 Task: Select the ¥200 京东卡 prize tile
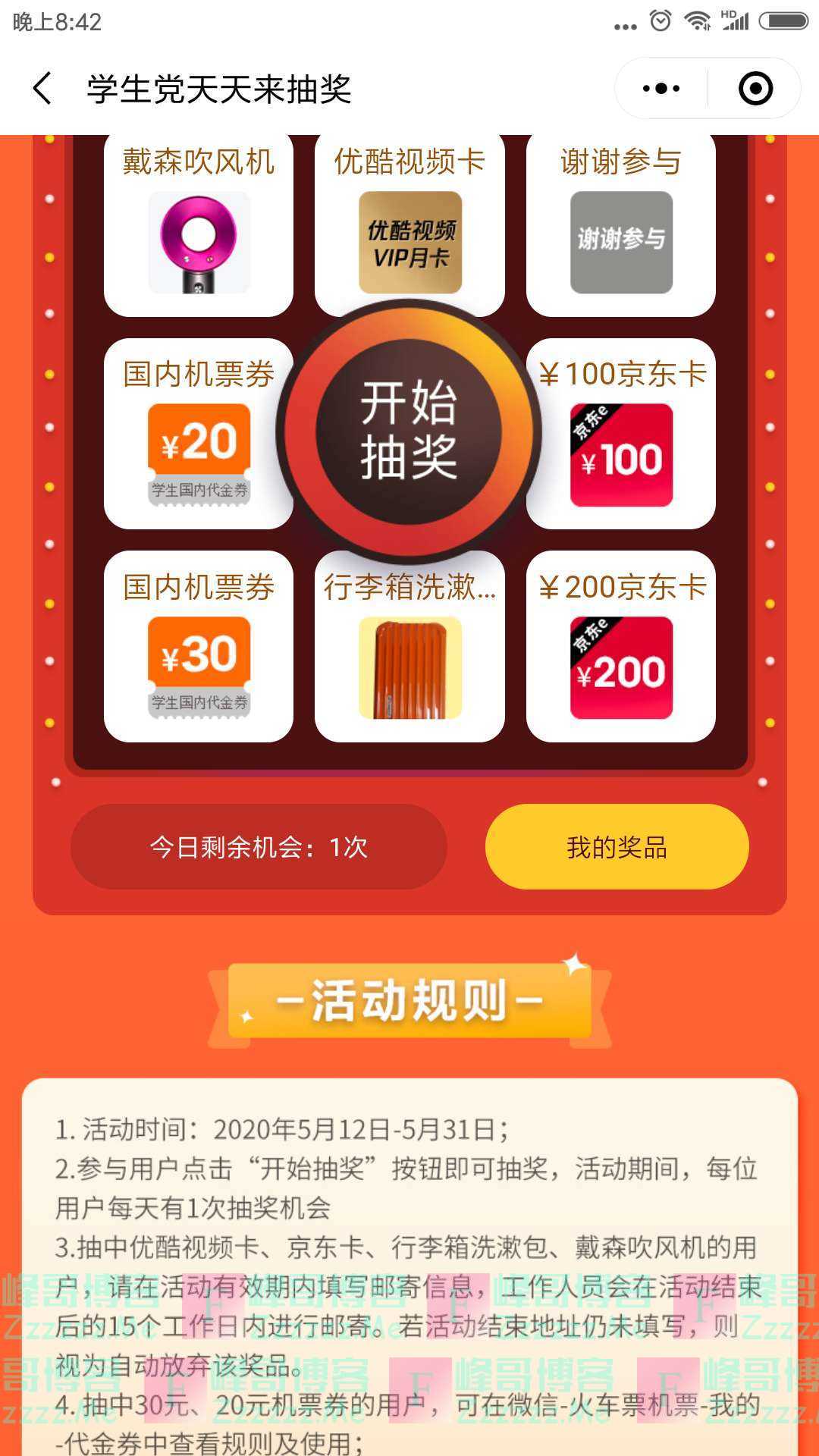click(620, 648)
